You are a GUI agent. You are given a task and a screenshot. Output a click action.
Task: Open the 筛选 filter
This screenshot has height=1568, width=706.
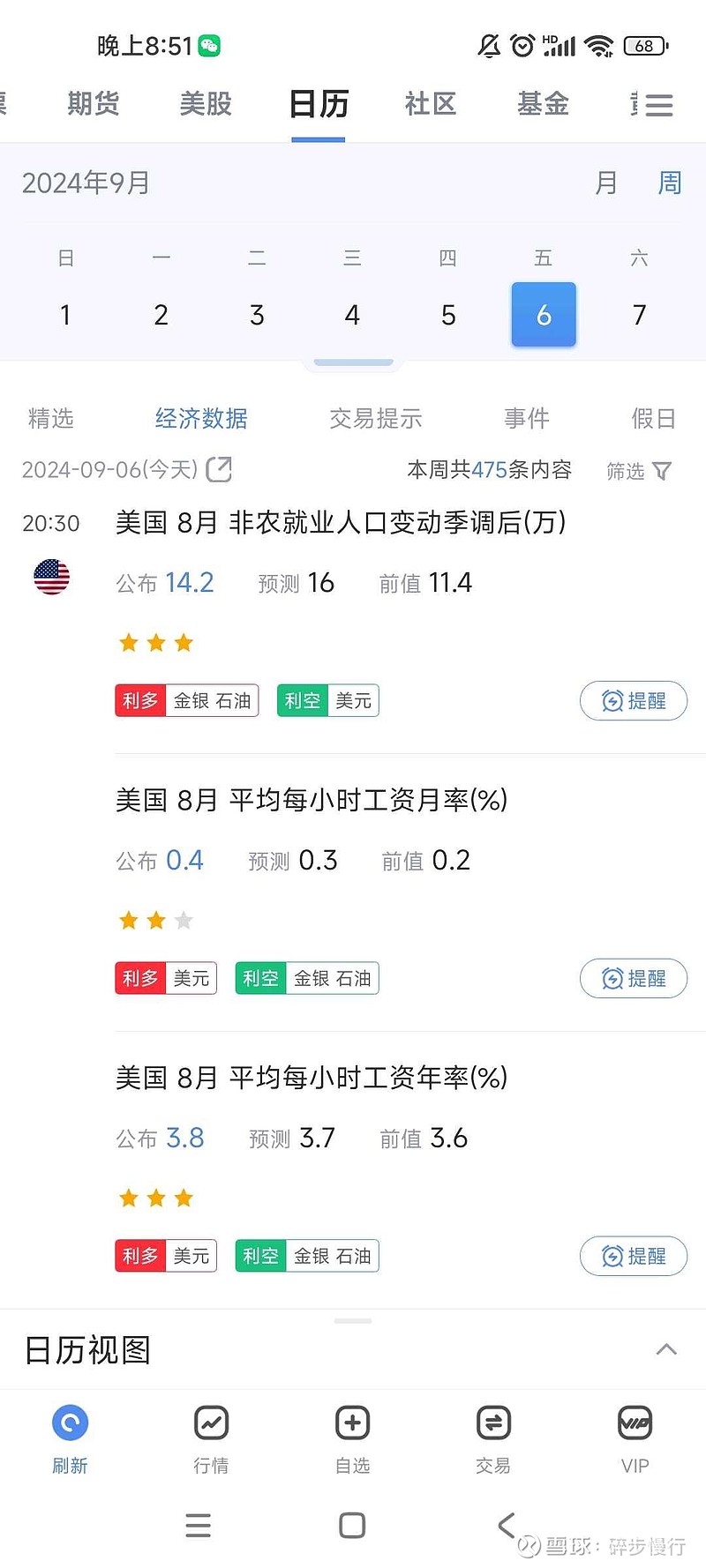coord(639,471)
